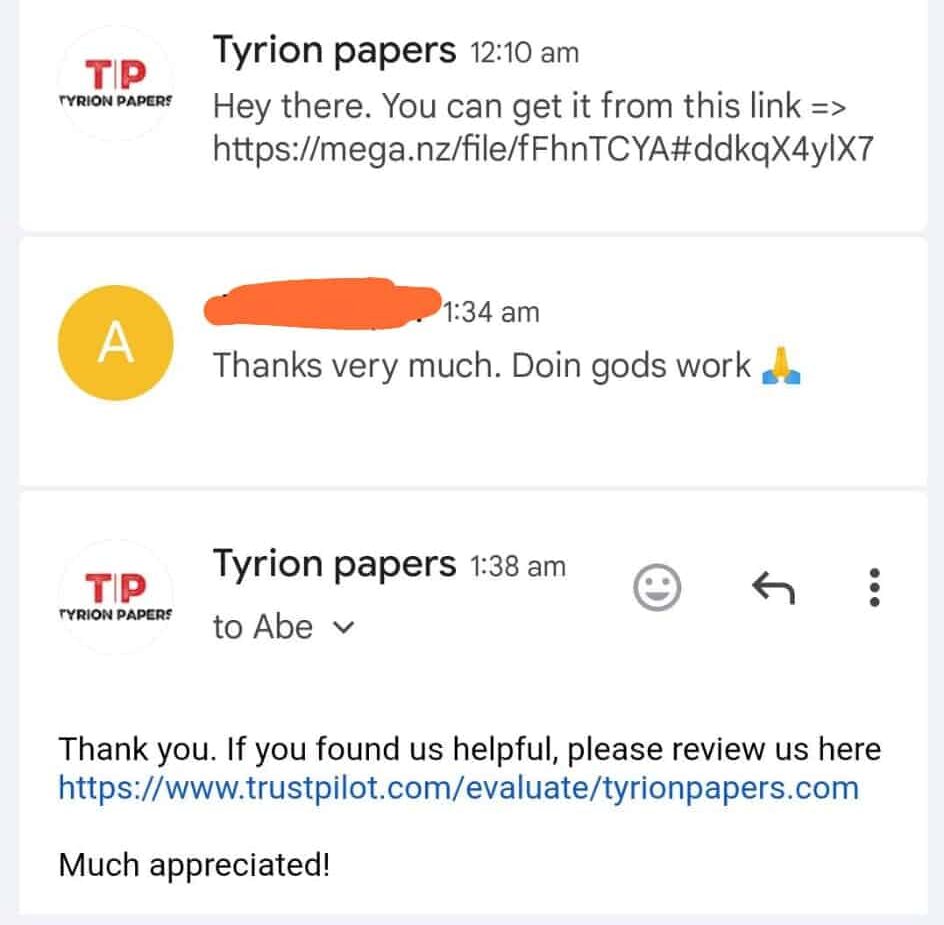944x925 pixels.
Task: Open the Trustpilot review link
Action: [x=458, y=788]
